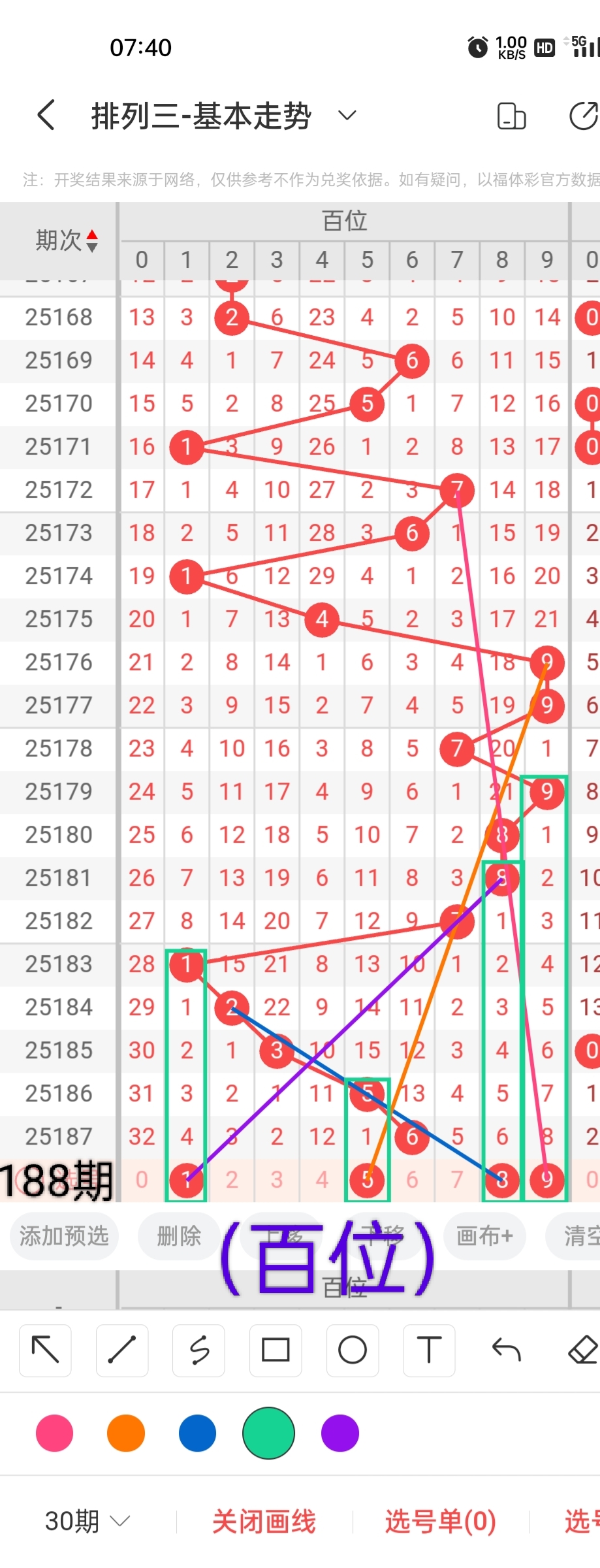Image resolution: width=600 pixels, height=1568 pixels.
Task: Go back using the top-left arrow
Action: pyautogui.click(x=46, y=116)
